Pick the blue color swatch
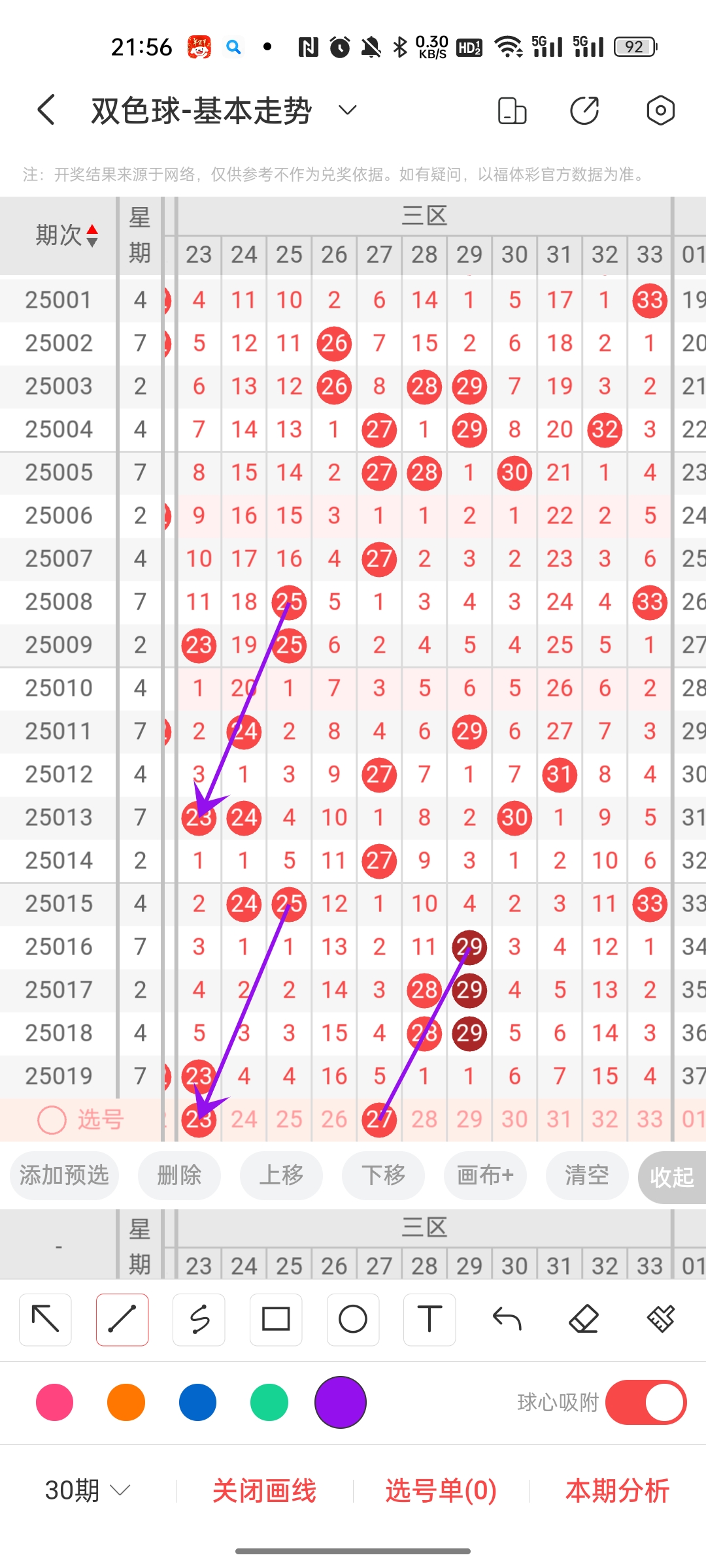Screen dimensions: 706x1568 click(197, 1402)
